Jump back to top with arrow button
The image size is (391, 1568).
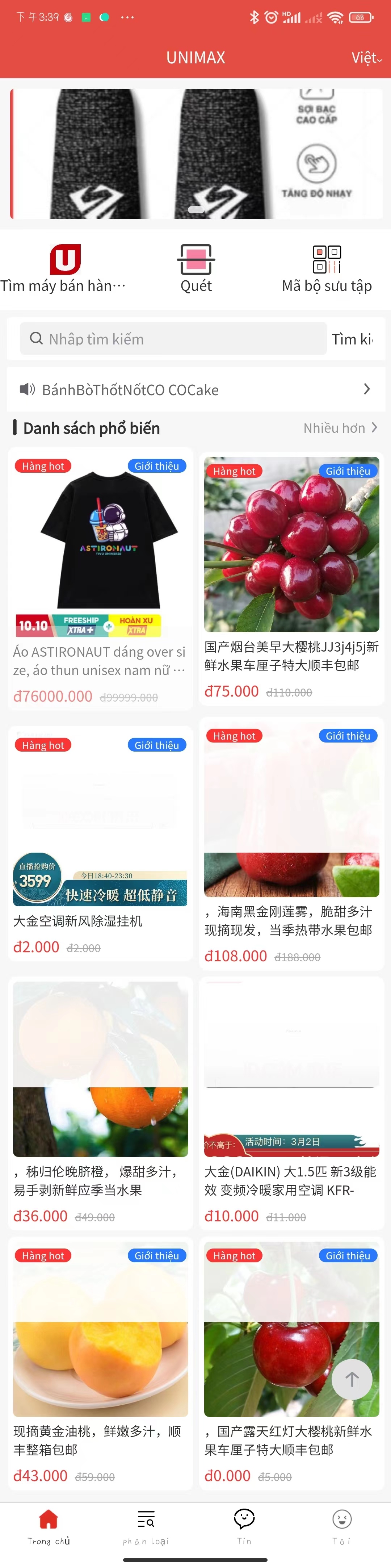[352, 1379]
